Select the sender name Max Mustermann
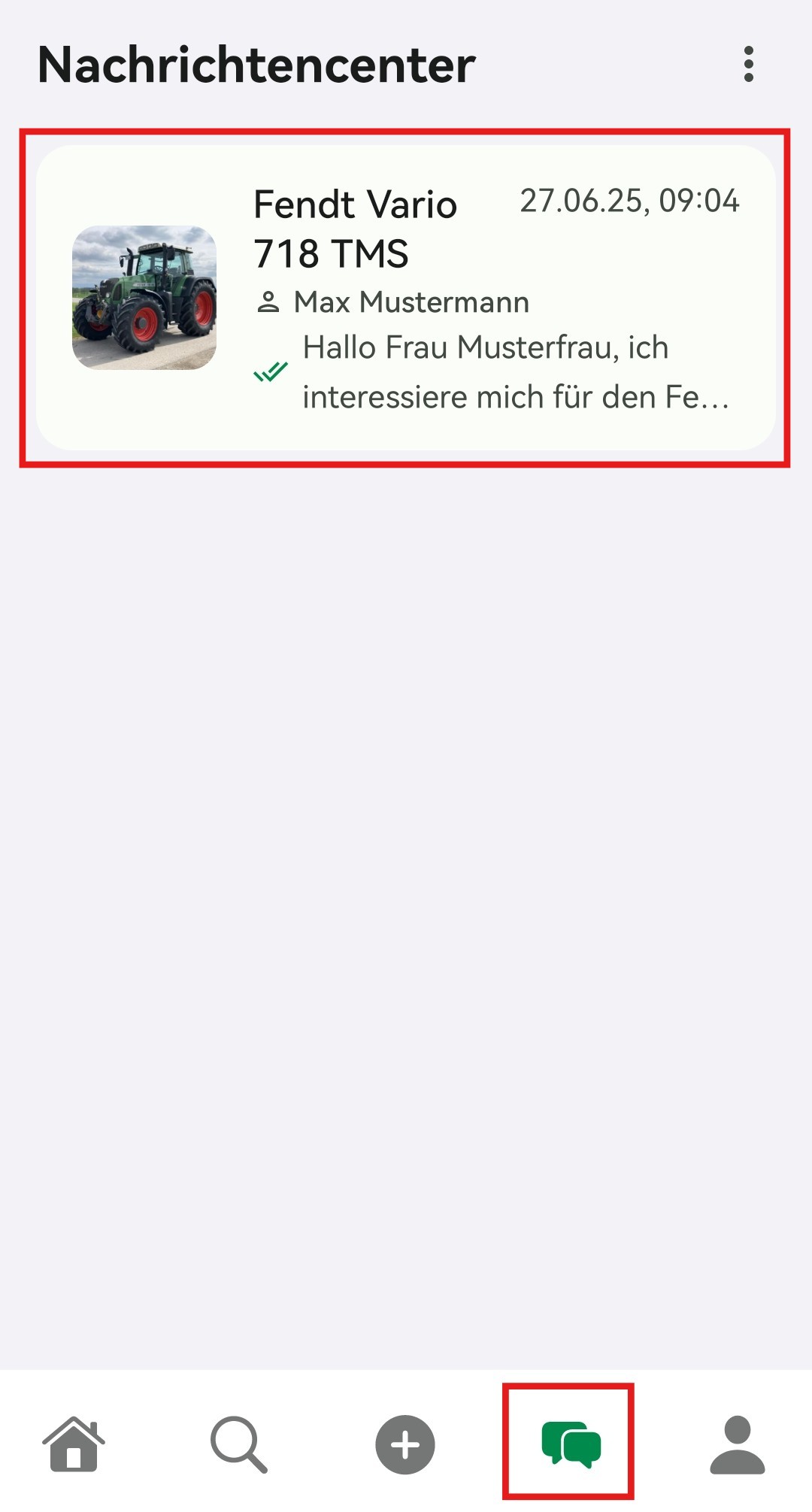Screen dimensions: 812x1512 [412, 301]
